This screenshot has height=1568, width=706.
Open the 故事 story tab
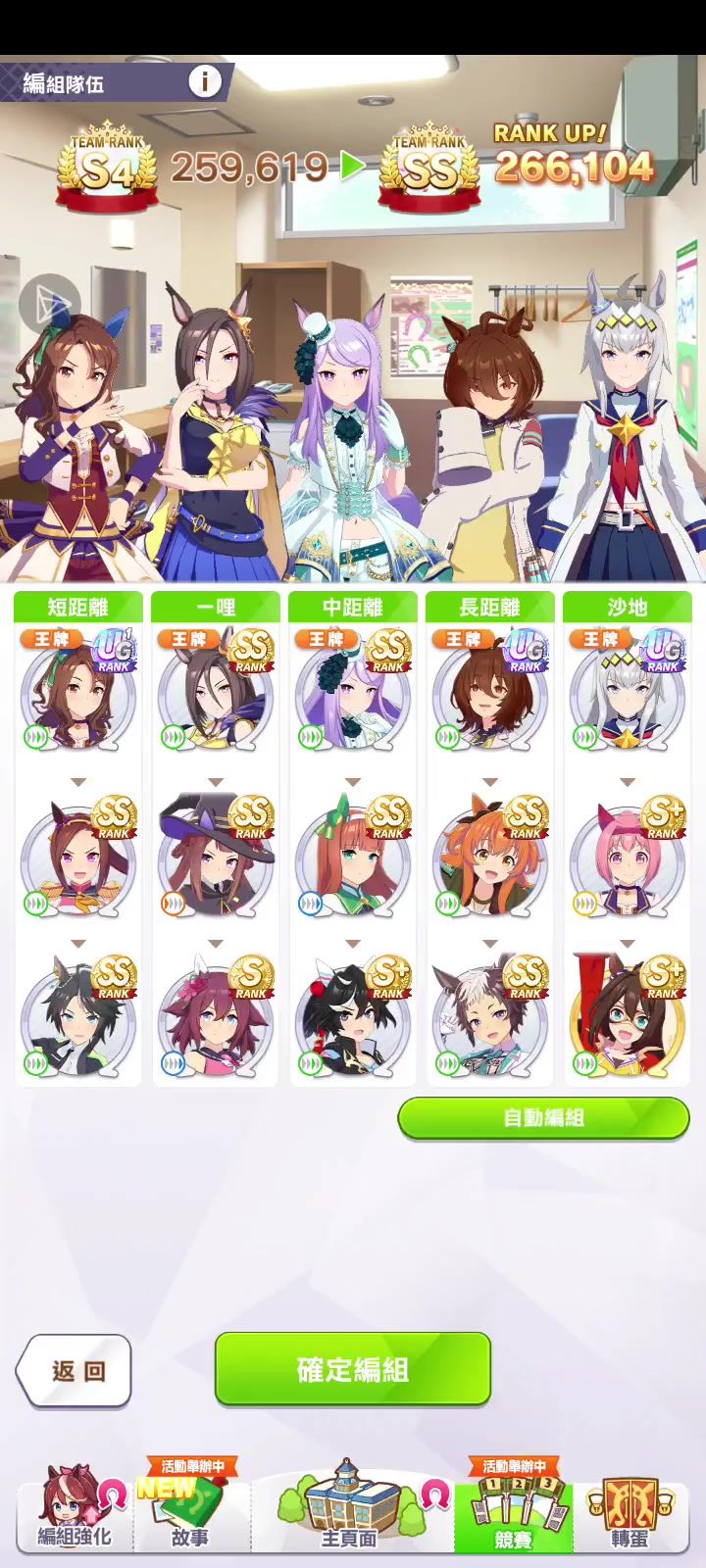pyautogui.click(x=190, y=1509)
